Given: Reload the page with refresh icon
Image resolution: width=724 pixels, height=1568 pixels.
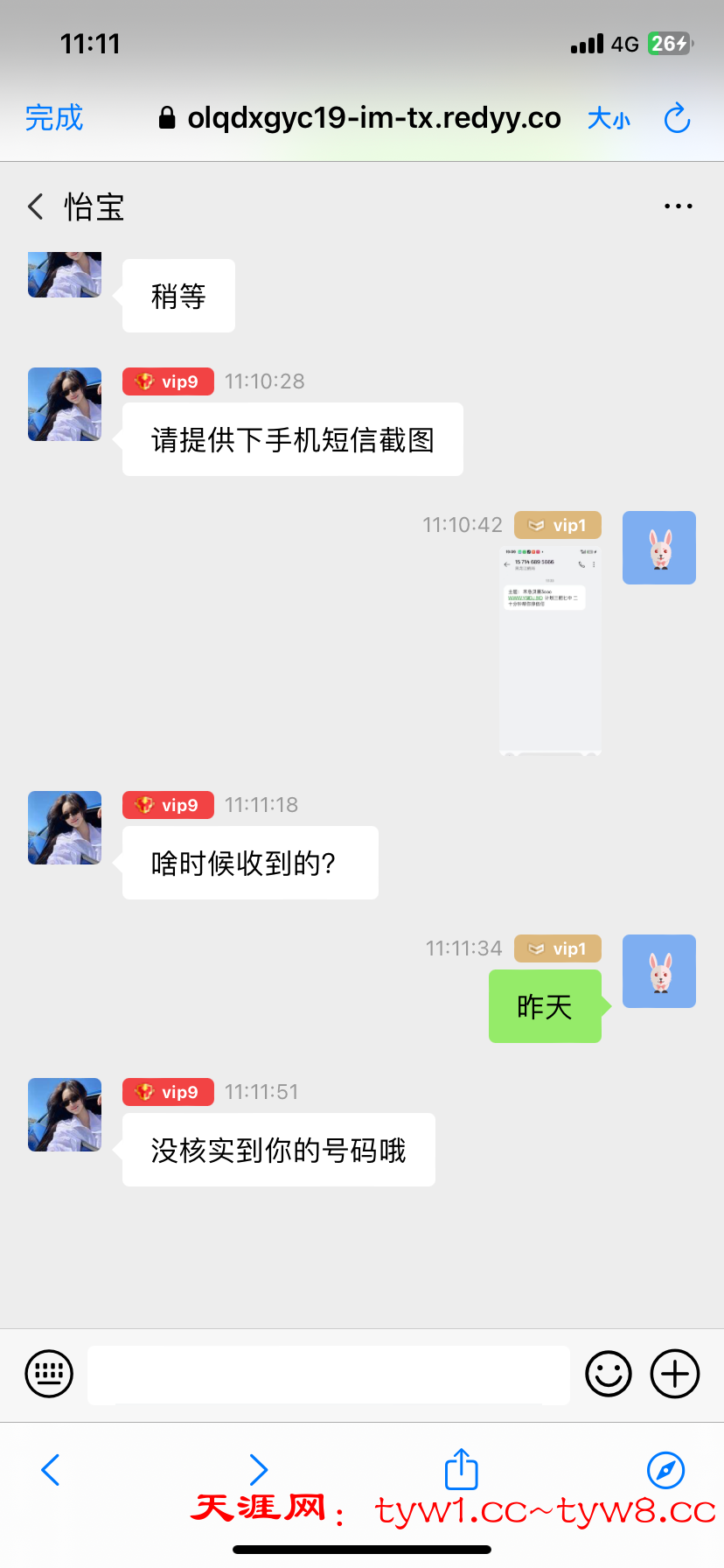Looking at the screenshot, I should [677, 119].
